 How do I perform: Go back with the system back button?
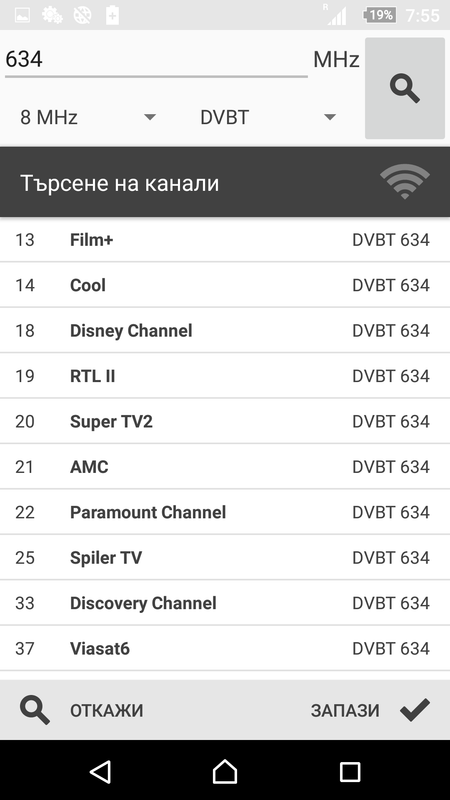(100, 771)
